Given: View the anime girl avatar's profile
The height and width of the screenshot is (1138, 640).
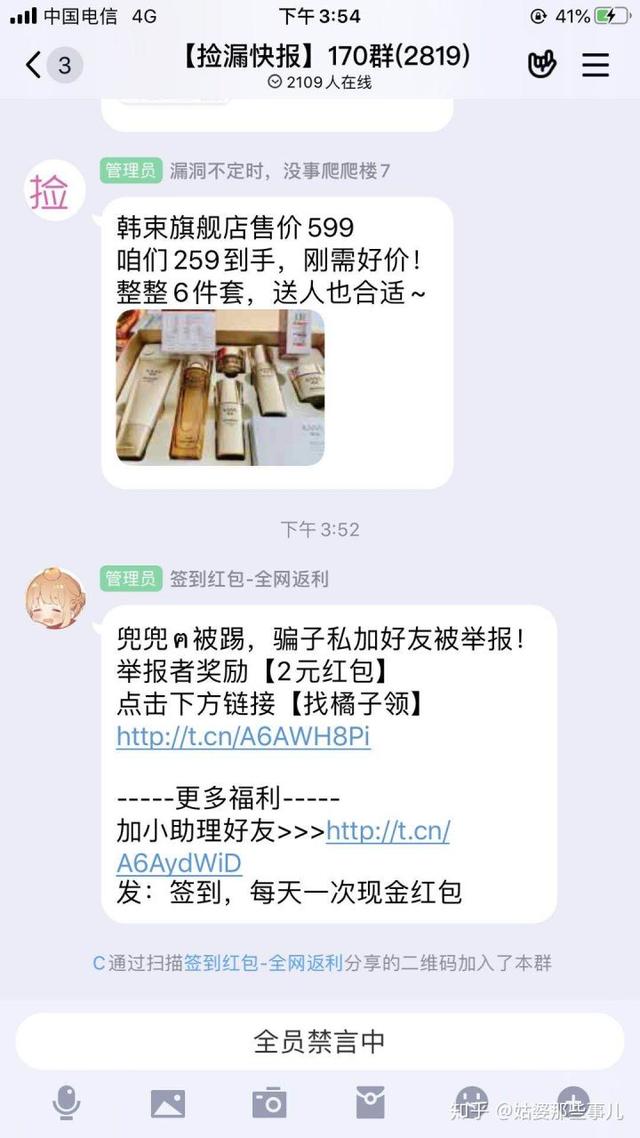Looking at the screenshot, I should point(54,598).
